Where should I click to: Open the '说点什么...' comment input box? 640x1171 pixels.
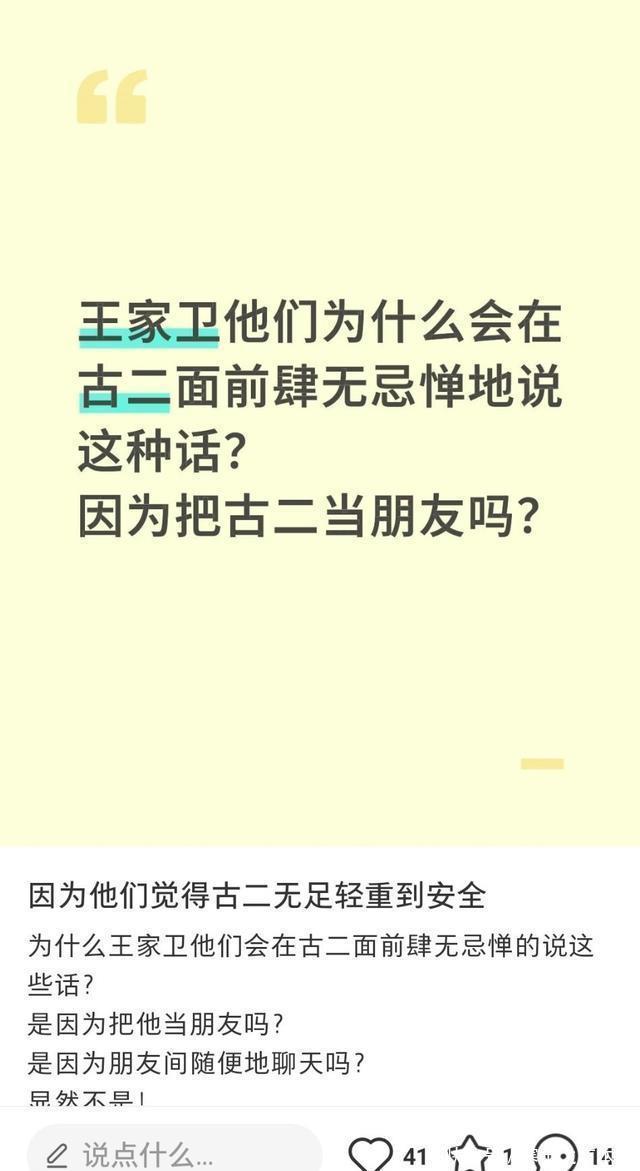tap(175, 1152)
